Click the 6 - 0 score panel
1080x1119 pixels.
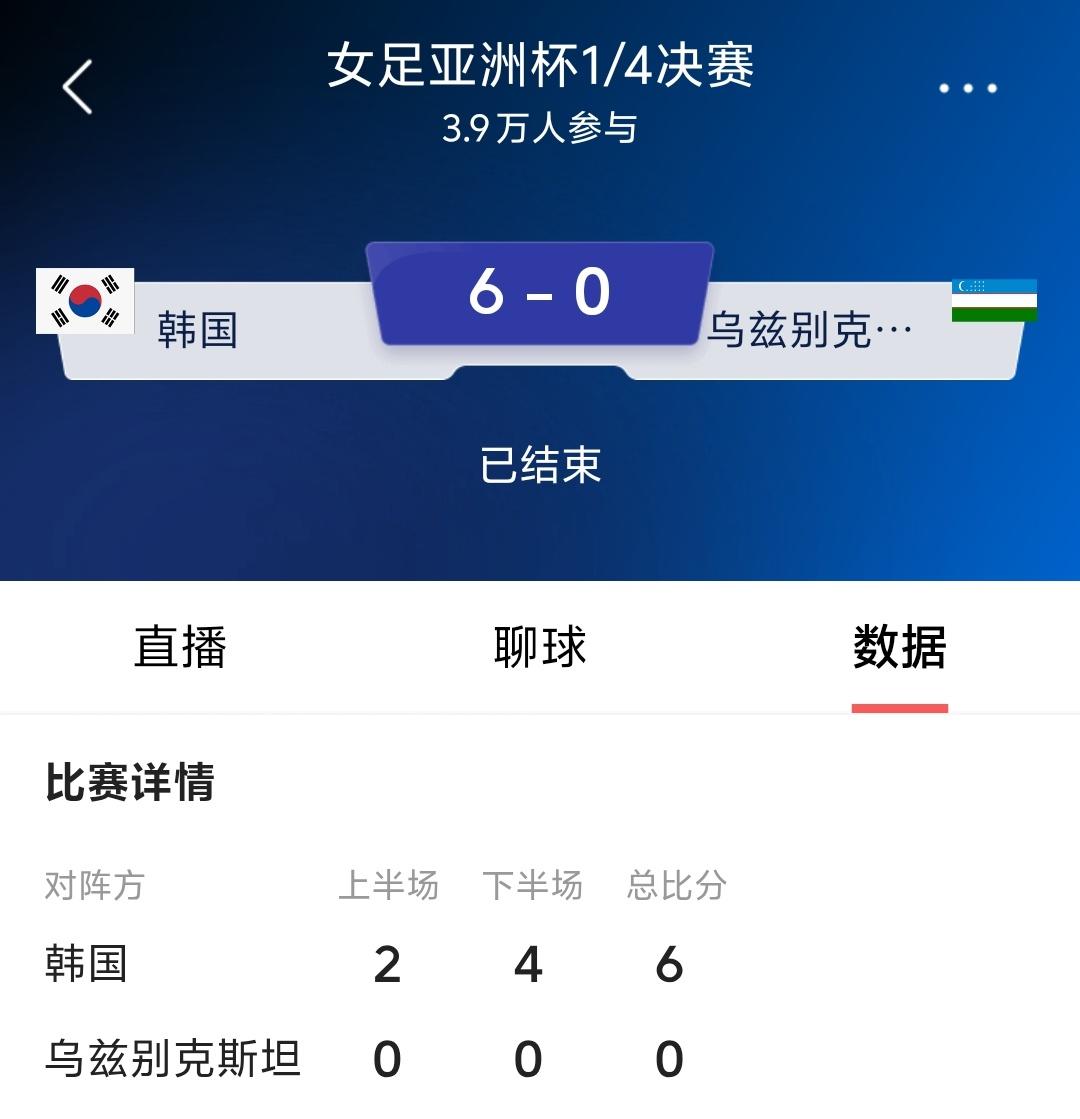[x=540, y=293]
